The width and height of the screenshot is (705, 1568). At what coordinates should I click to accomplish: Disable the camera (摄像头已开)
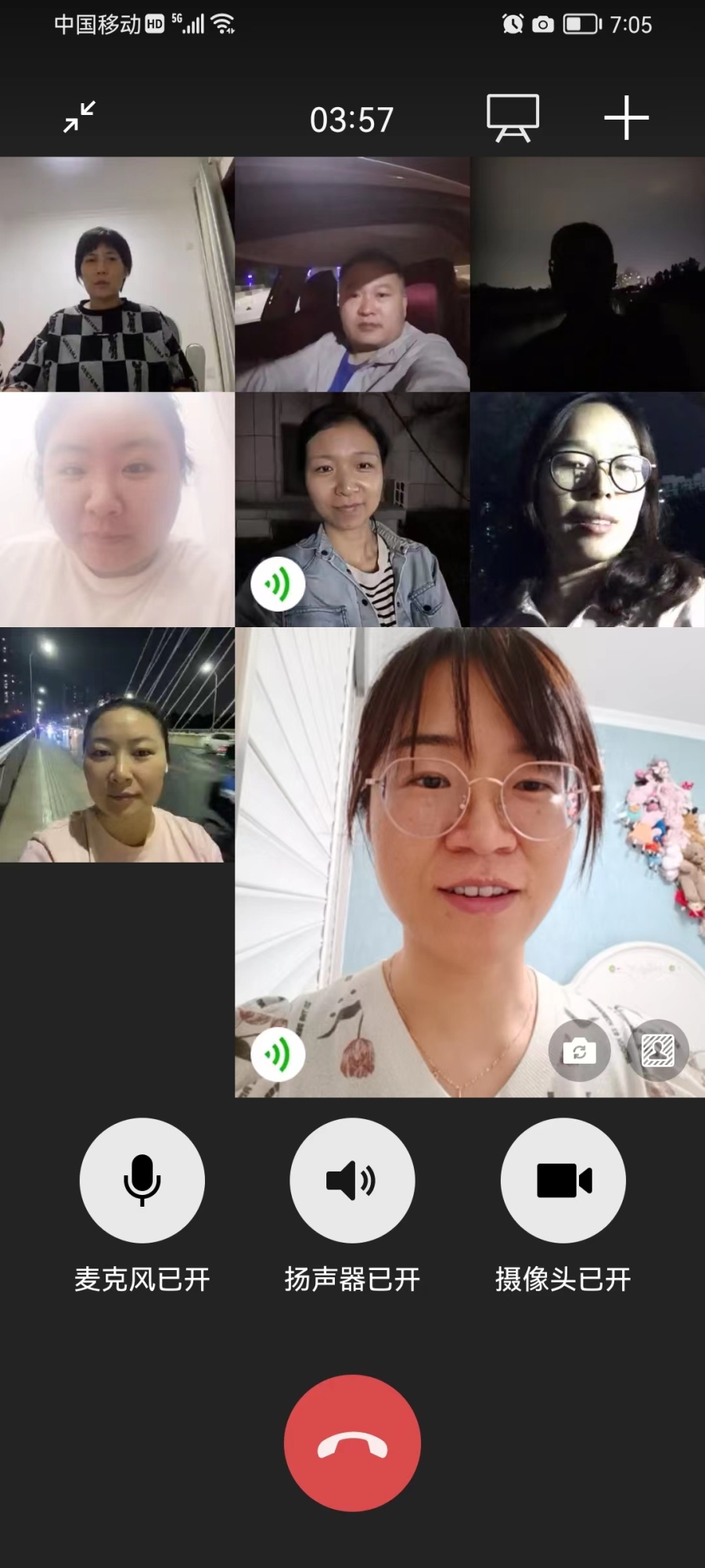(563, 1179)
